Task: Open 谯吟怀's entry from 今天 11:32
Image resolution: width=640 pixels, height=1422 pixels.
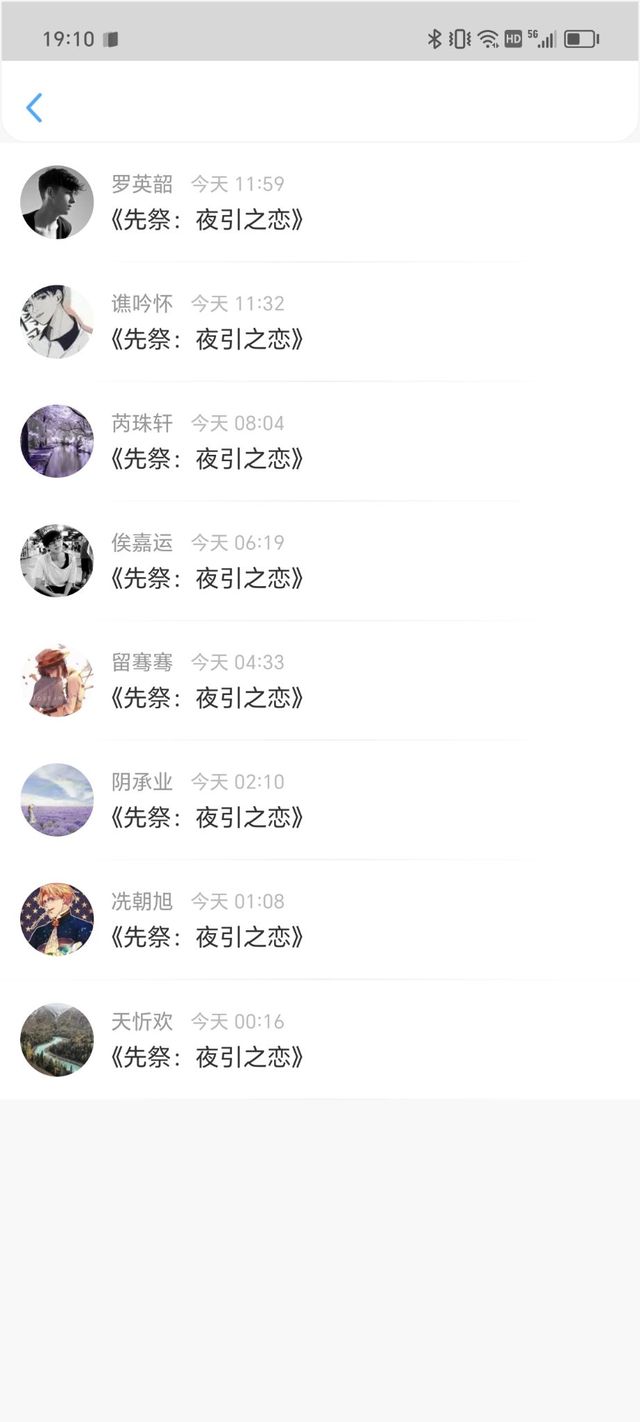Action: [320, 322]
